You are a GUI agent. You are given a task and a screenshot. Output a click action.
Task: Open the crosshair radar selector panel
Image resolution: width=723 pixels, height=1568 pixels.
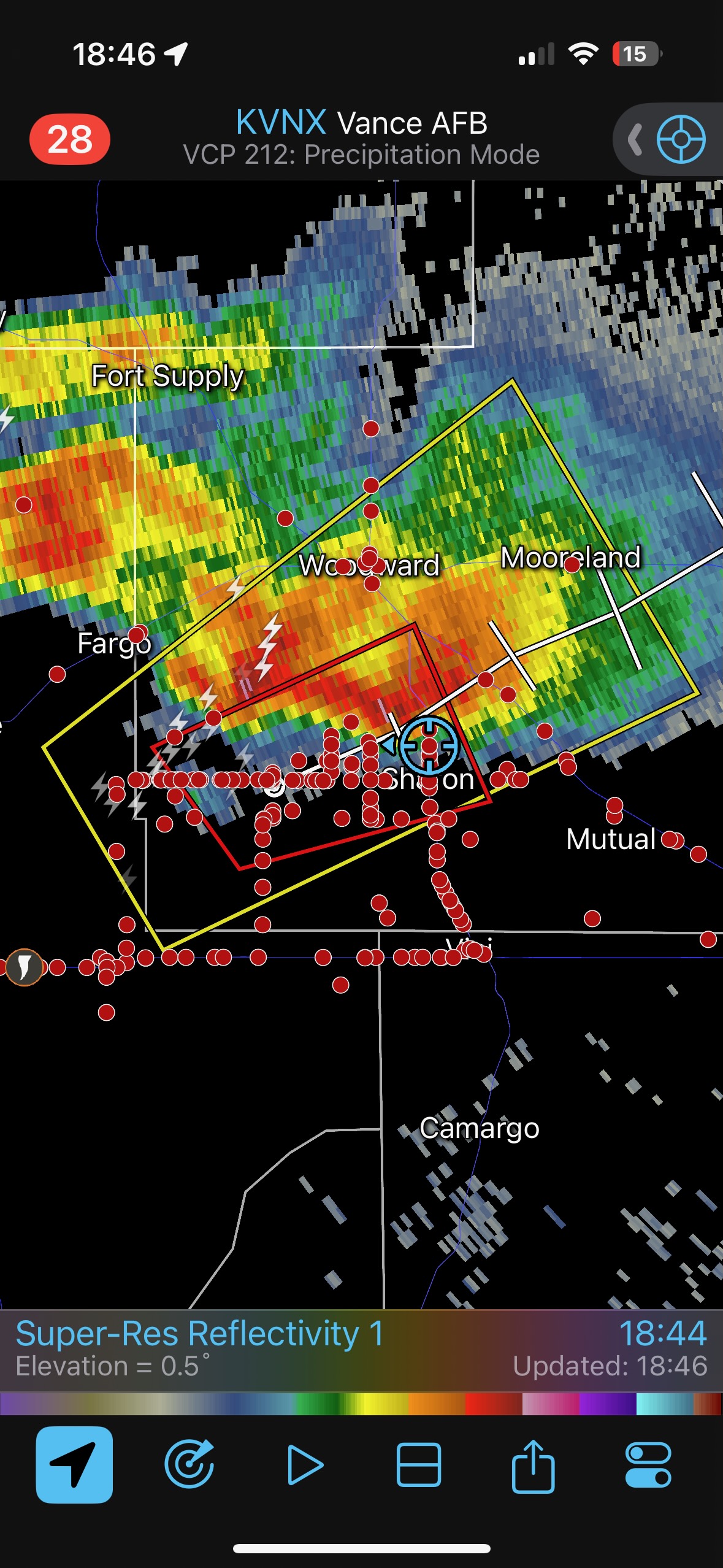(x=680, y=139)
